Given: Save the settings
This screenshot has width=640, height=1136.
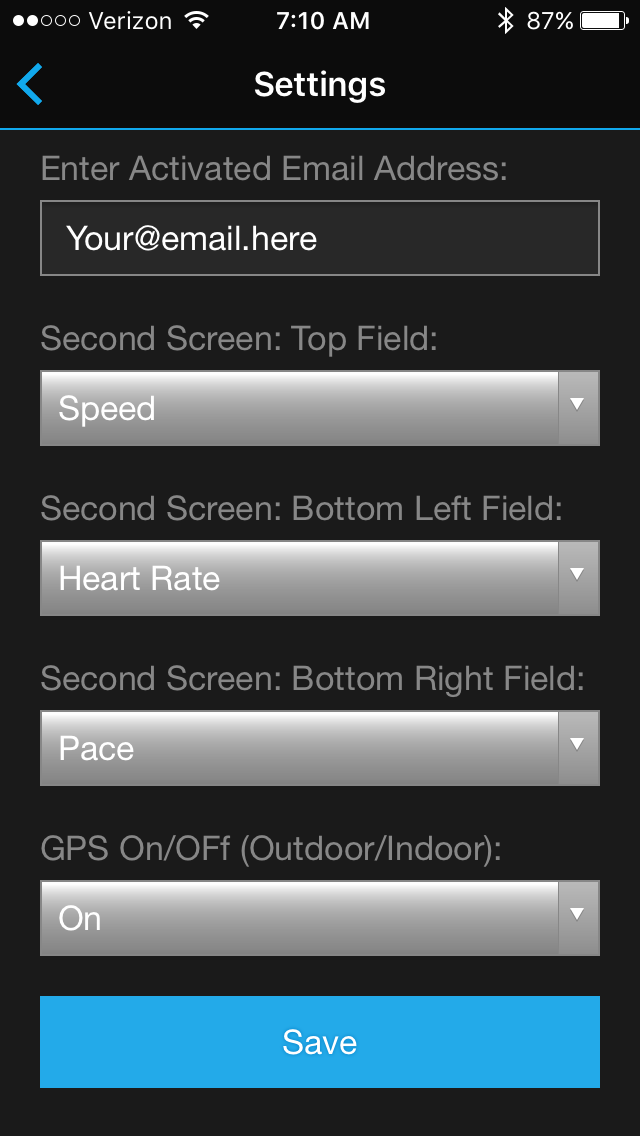Looking at the screenshot, I should click(x=319, y=1042).
